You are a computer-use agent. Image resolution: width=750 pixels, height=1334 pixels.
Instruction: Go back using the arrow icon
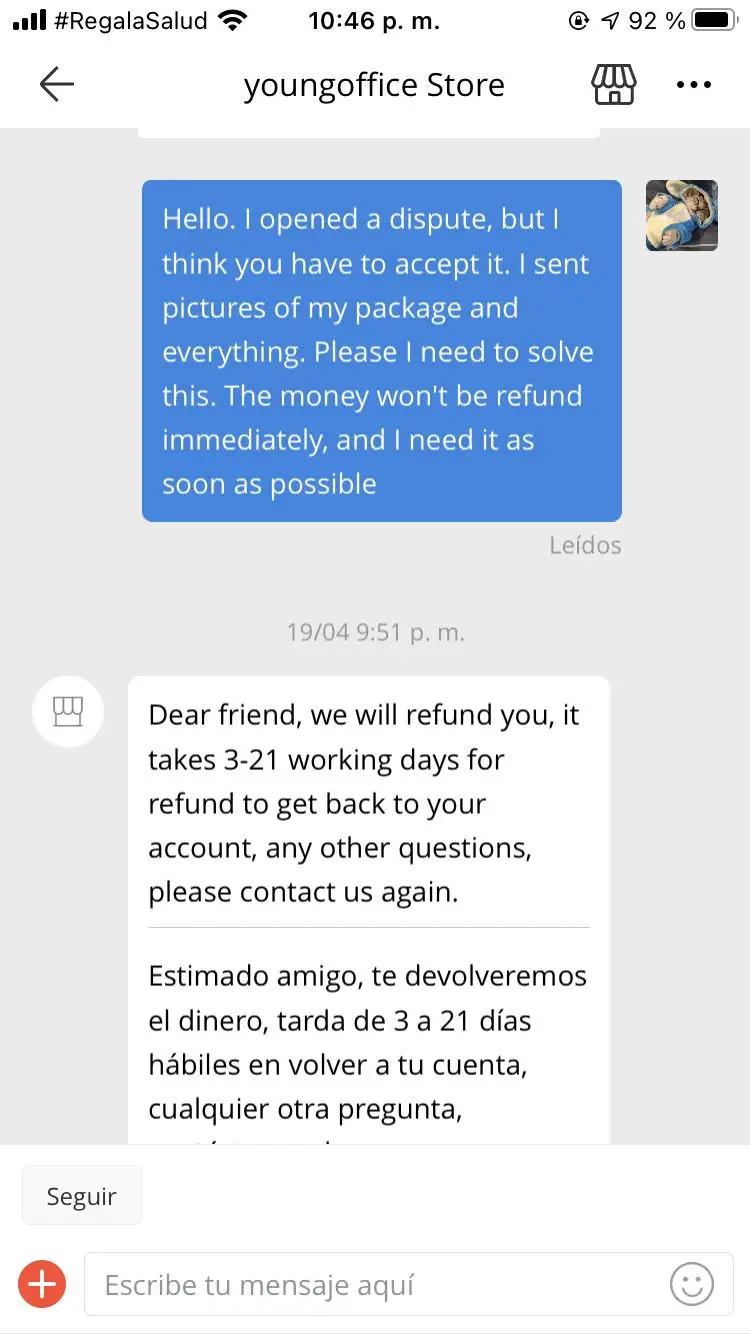(x=57, y=85)
